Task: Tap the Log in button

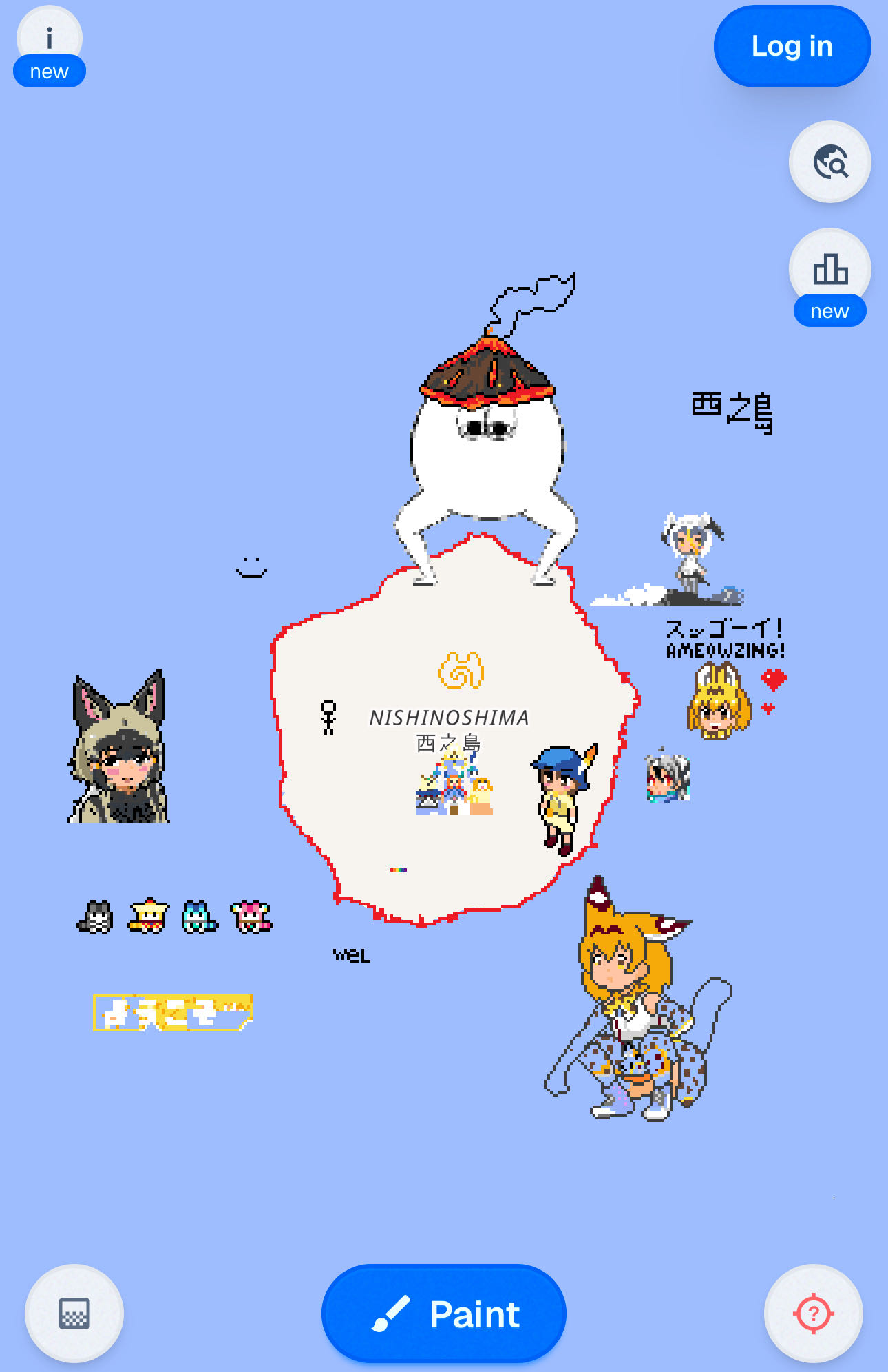Action: [x=792, y=47]
